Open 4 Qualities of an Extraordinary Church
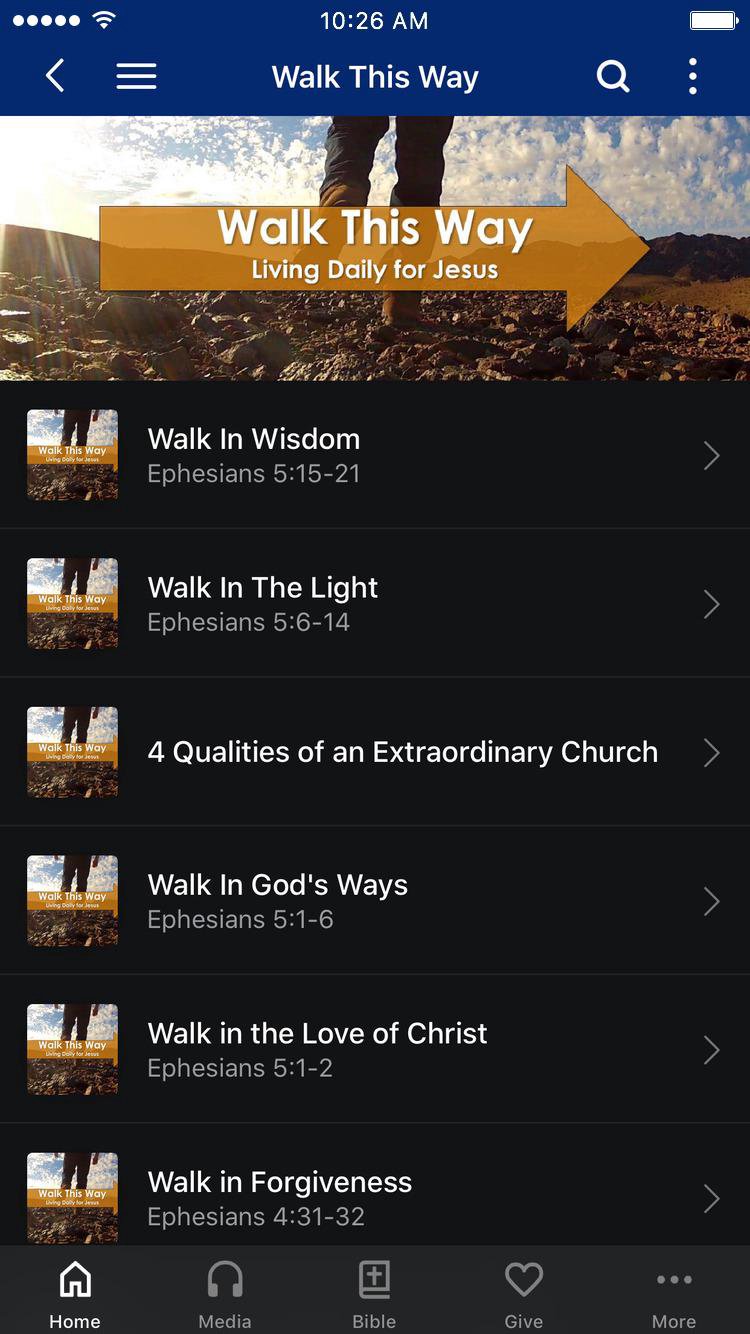This screenshot has width=750, height=1334. 375,752
